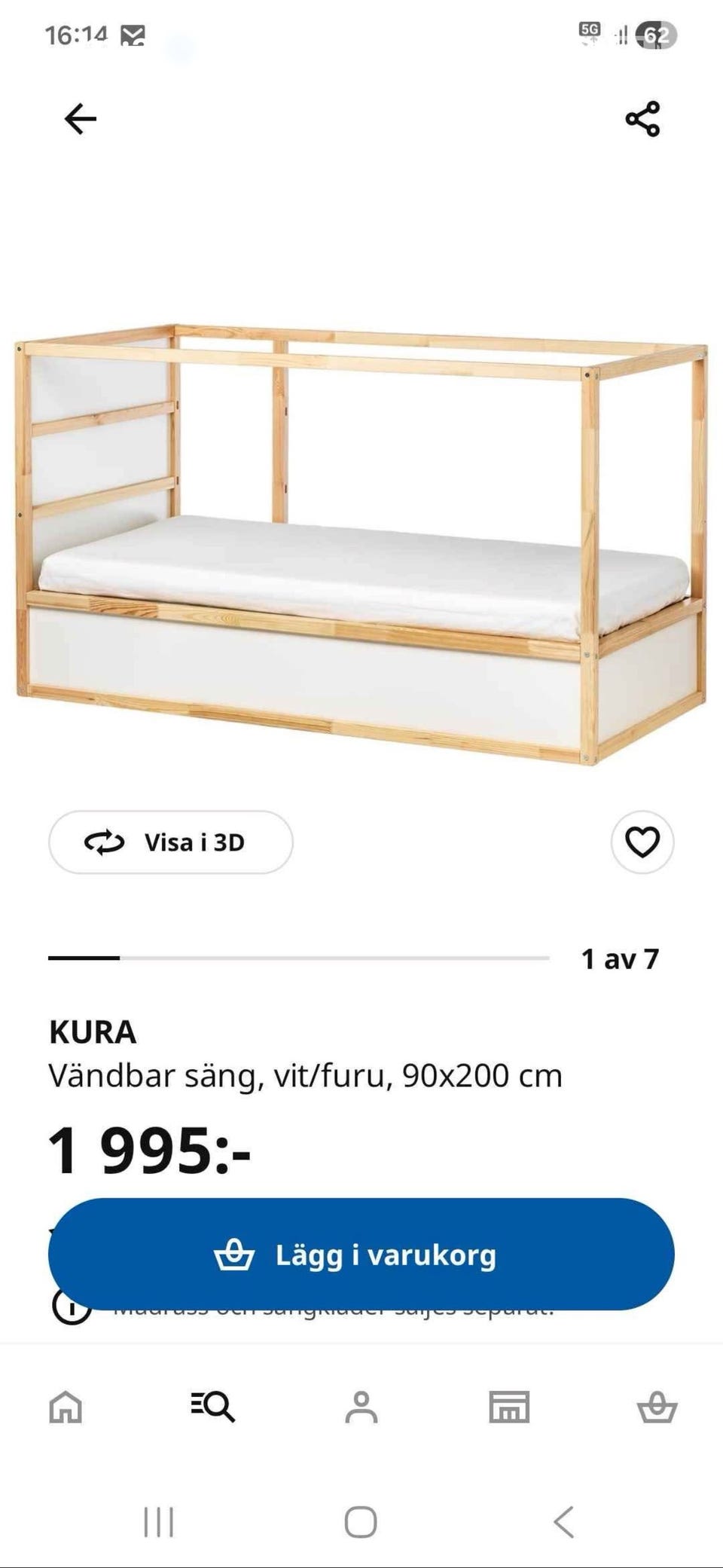The image size is (723, 1568).
Task: Tap the system home button
Action: pyautogui.click(x=361, y=1522)
